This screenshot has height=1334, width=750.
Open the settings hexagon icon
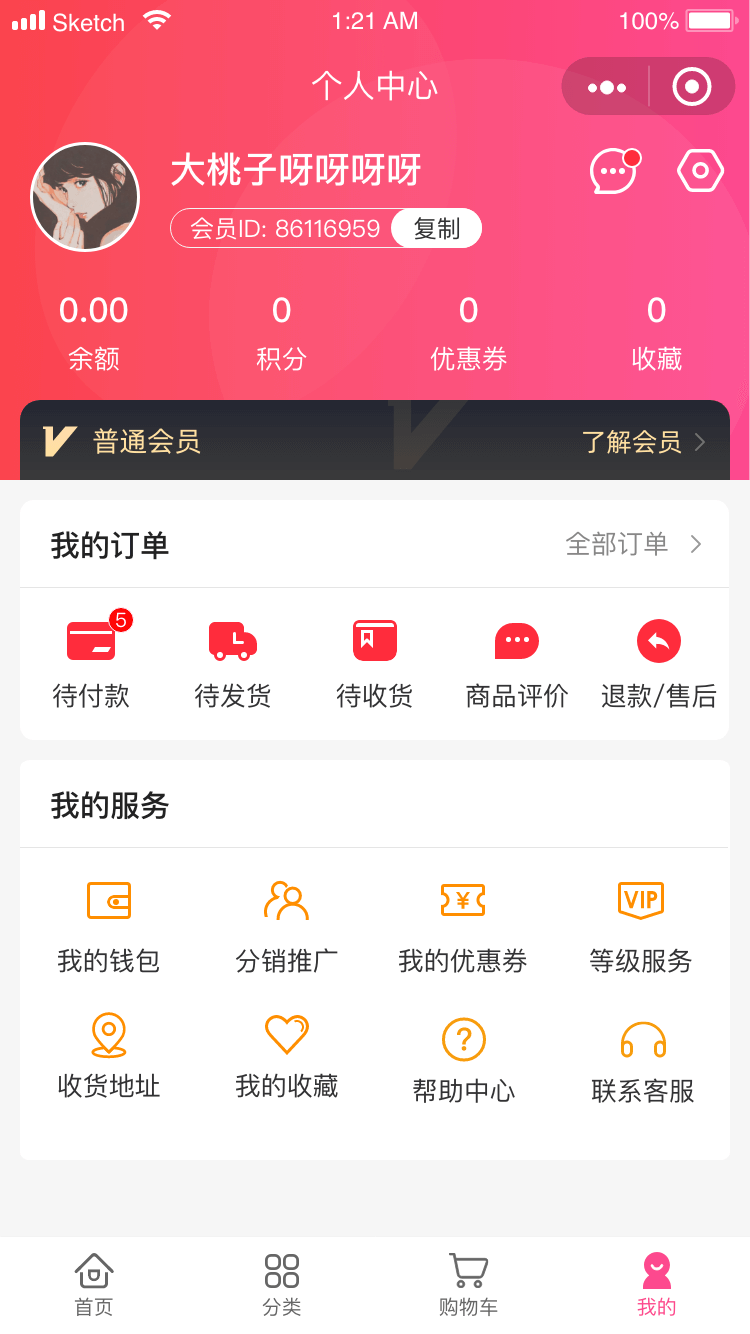pyautogui.click(x=700, y=171)
